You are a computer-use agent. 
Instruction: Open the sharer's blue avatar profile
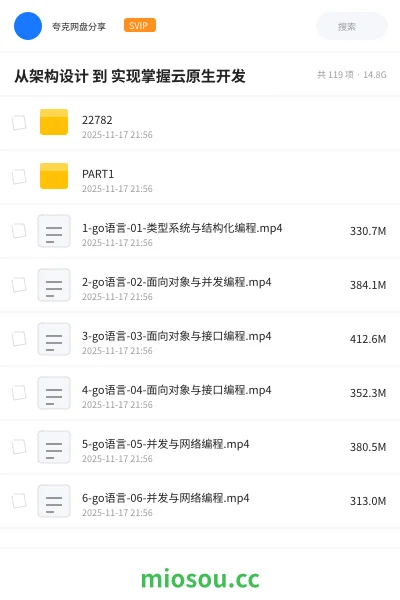pos(28,26)
